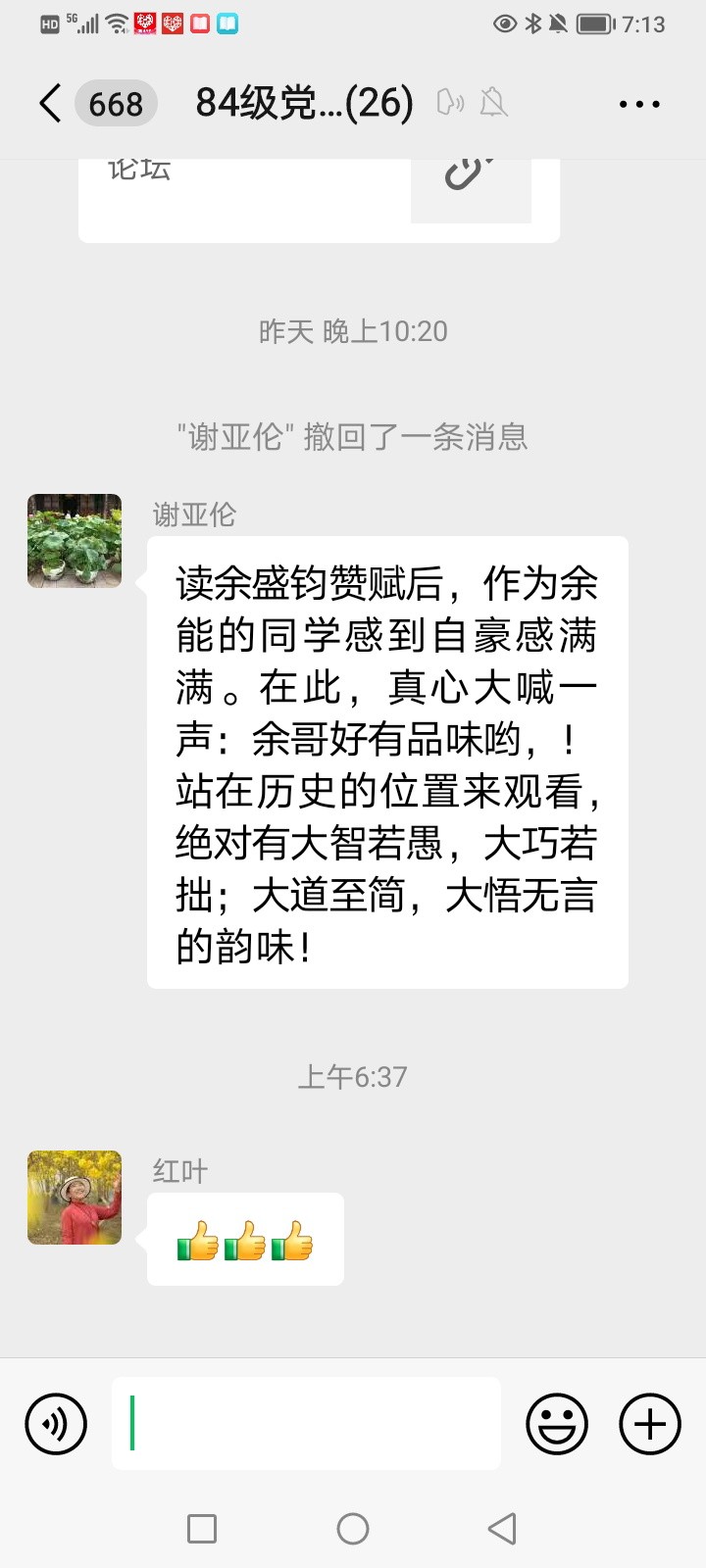Open the recent apps overview
Viewport: 706px width, 1568px height.
pos(202,1529)
